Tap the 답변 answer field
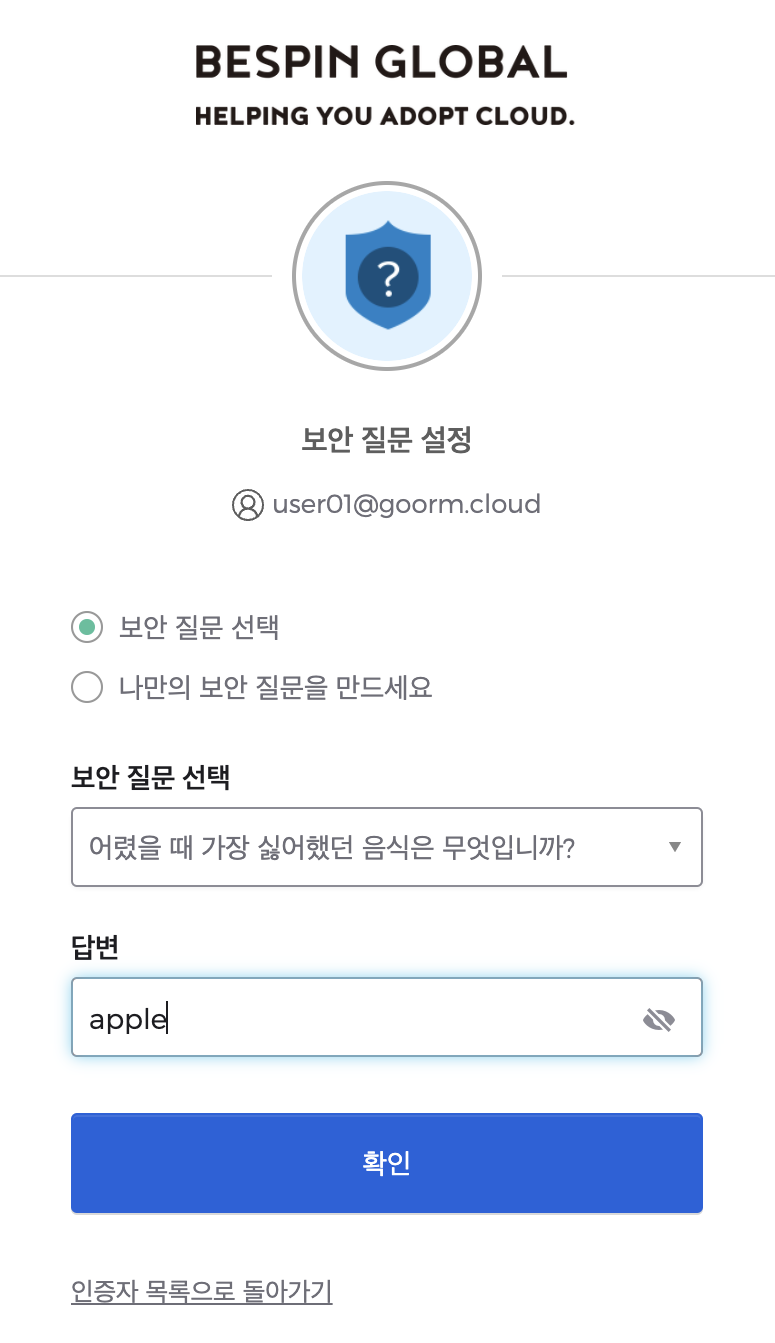This screenshot has width=775, height=1343. click(350, 1018)
